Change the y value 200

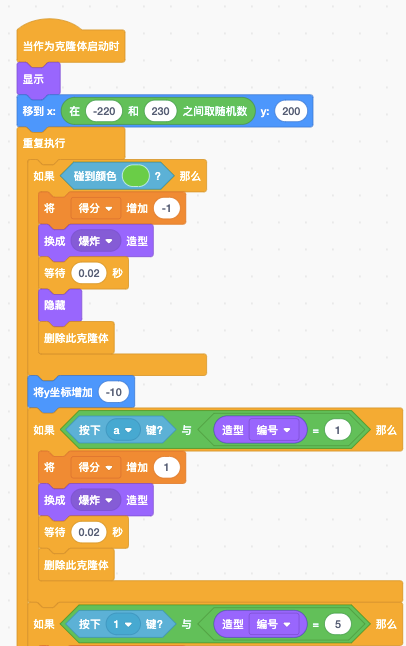click(x=291, y=111)
